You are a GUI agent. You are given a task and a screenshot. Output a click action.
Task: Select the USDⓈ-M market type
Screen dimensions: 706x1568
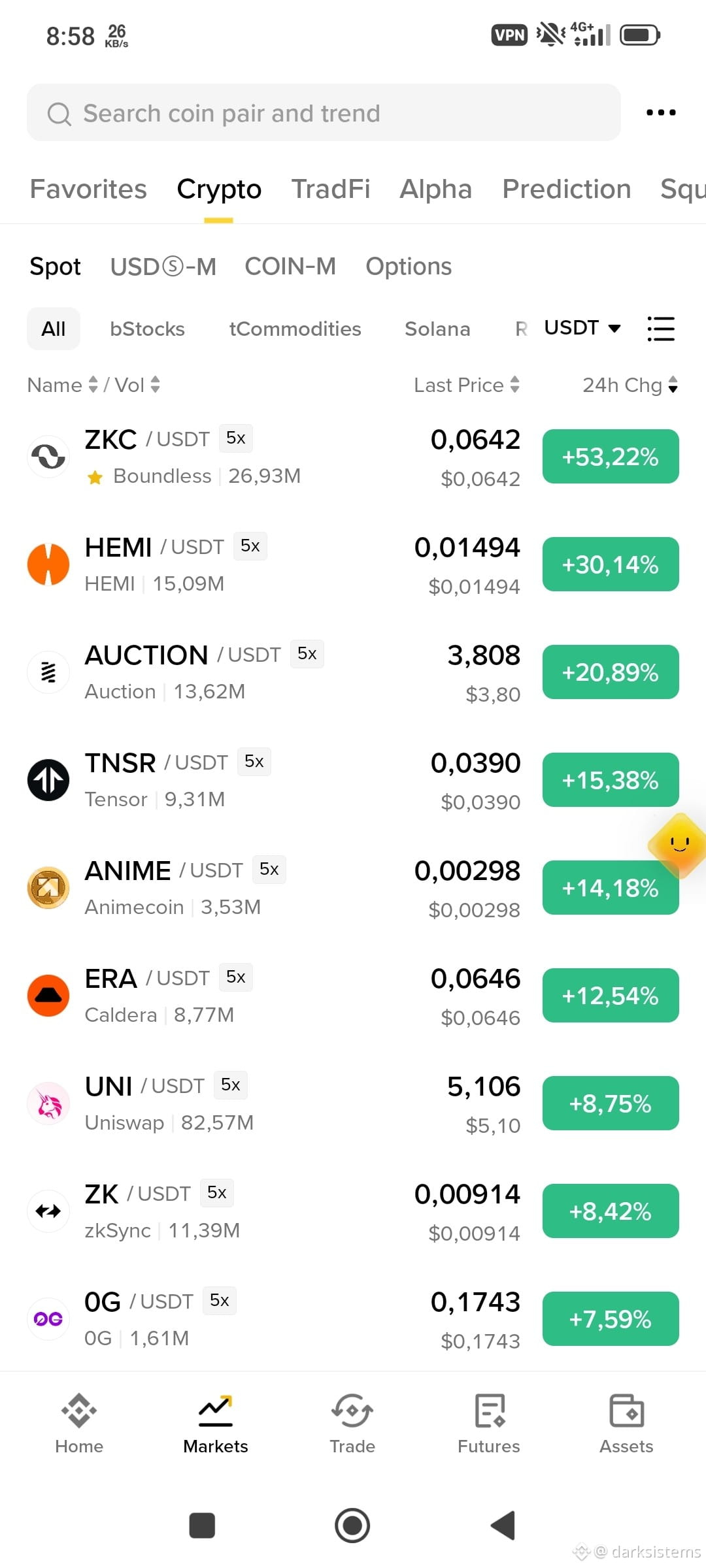(x=163, y=267)
